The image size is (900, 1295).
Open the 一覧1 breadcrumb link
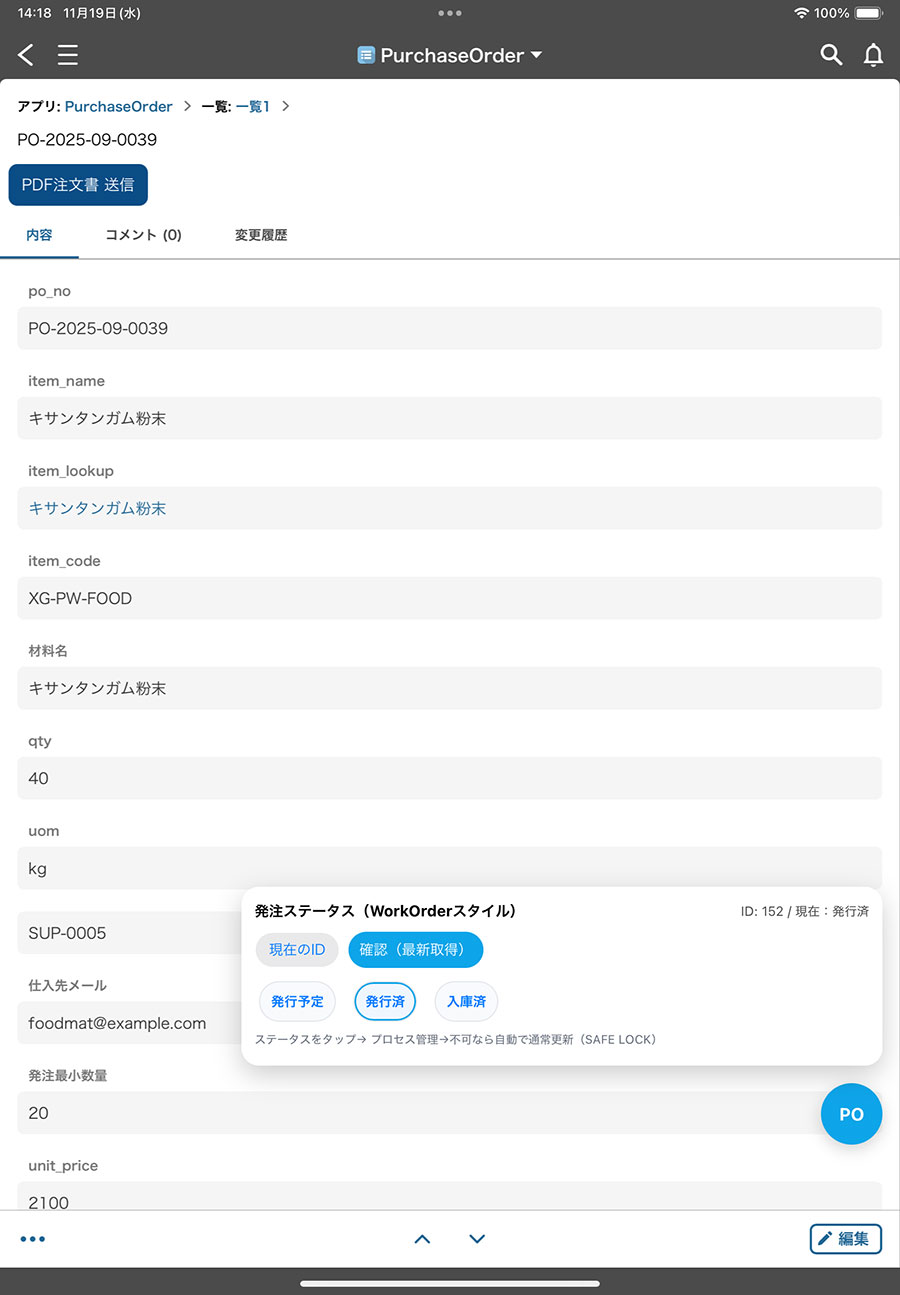click(x=253, y=107)
